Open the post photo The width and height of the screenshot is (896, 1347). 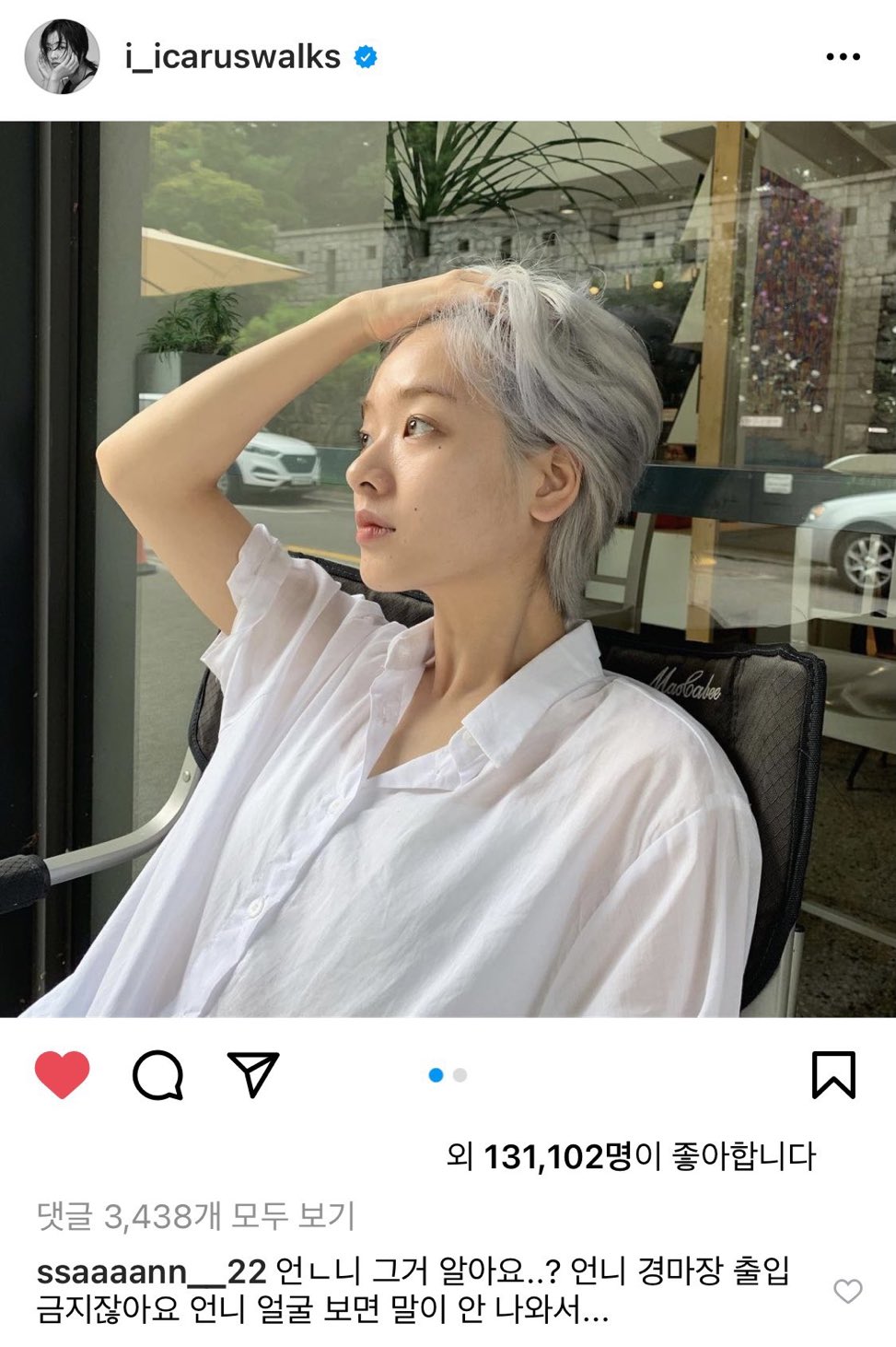(448, 568)
